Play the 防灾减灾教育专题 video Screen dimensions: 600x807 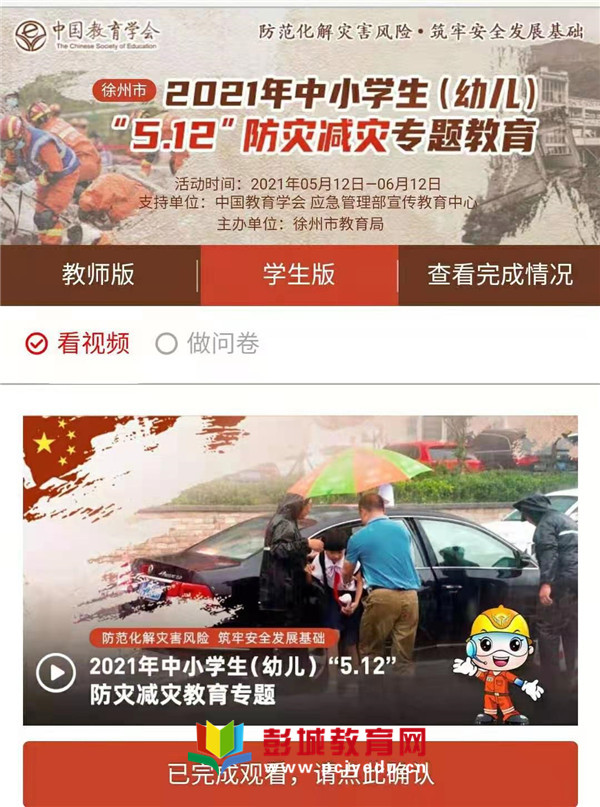coord(56,672)
